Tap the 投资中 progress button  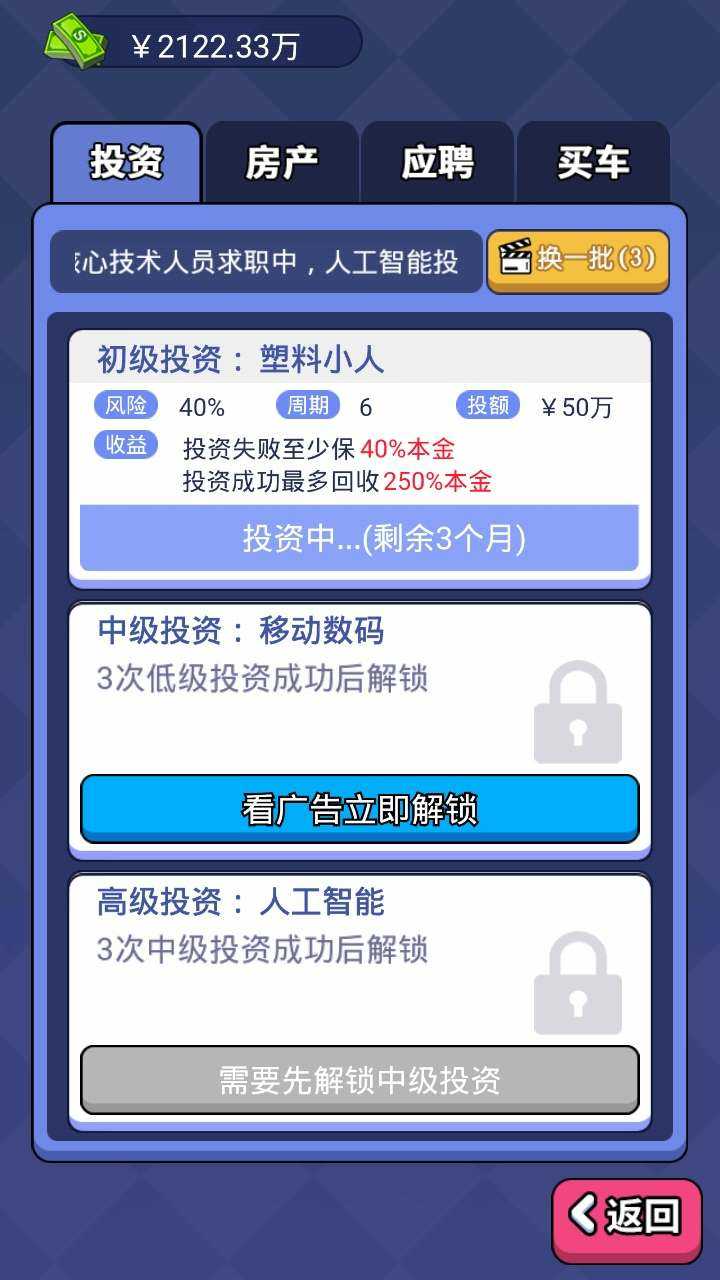(x=359, y=538)
